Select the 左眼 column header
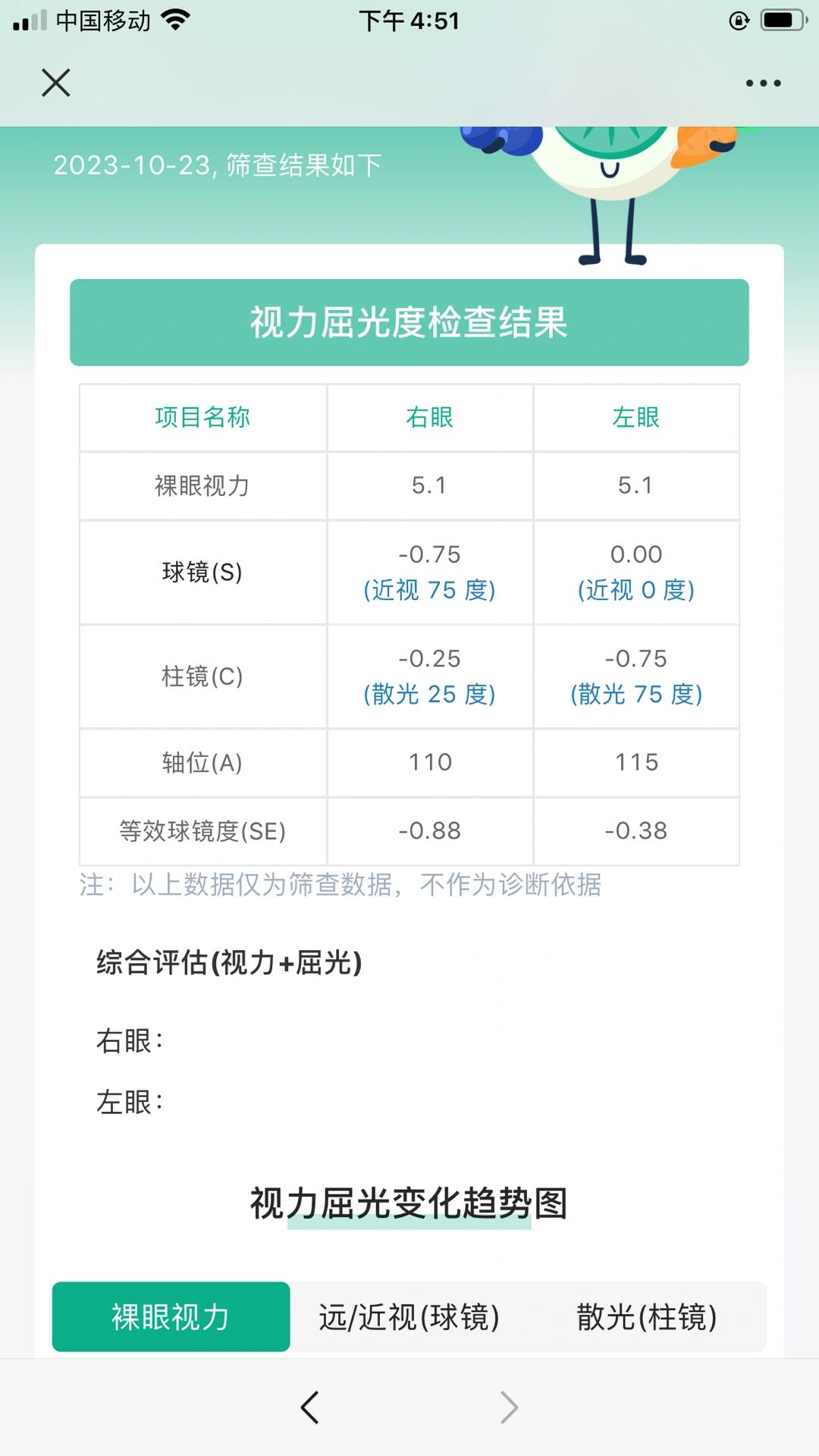819x1456 pixels. [x=636, y=418]
